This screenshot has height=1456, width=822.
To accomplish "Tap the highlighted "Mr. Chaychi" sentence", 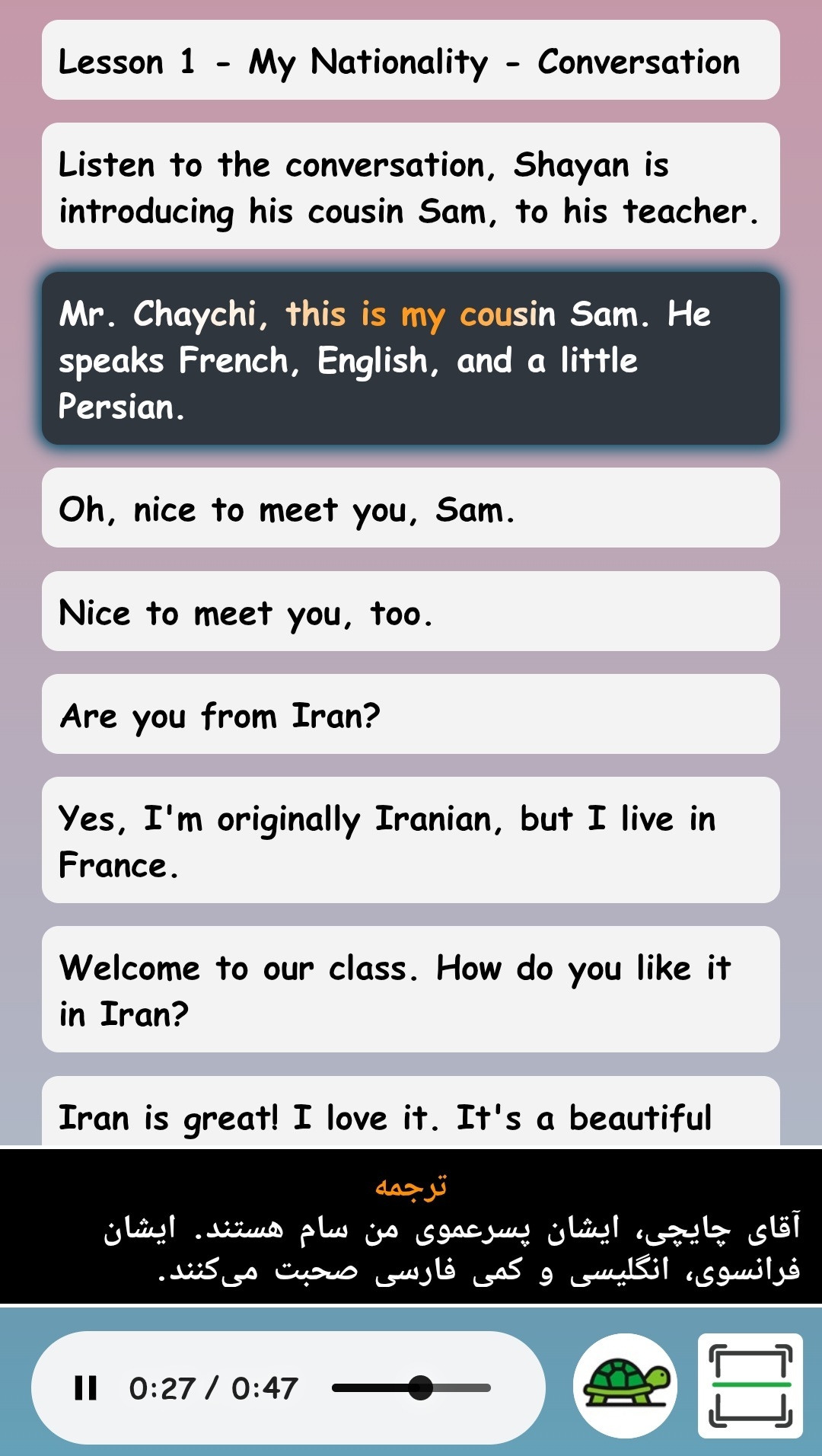I will (x=410, y=359).
